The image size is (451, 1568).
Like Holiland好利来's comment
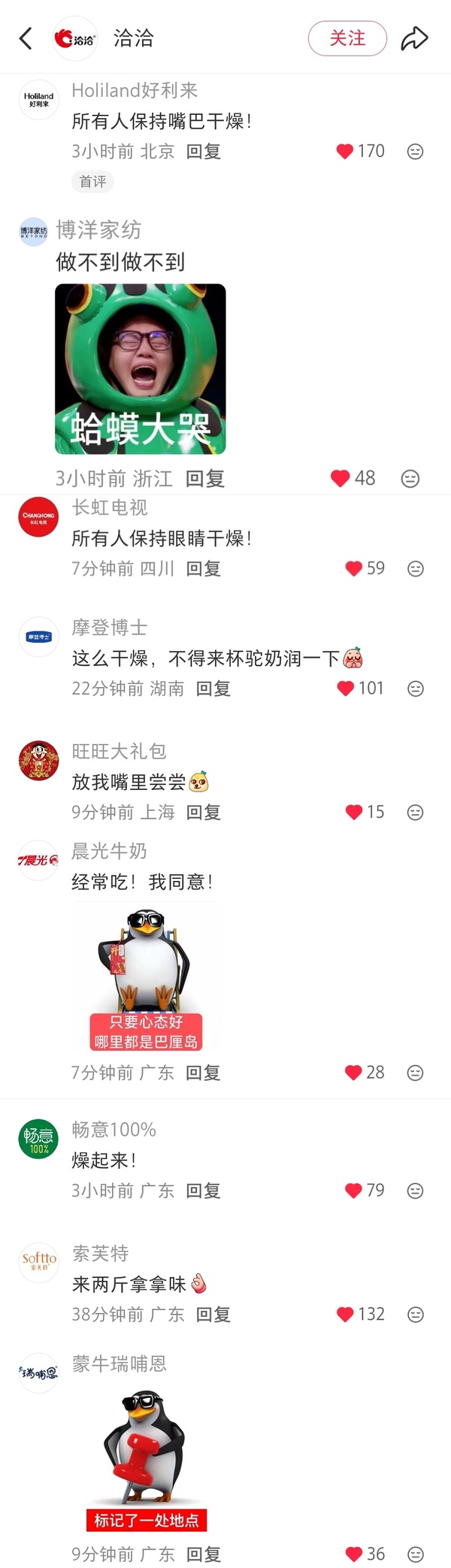coord(345,152)
